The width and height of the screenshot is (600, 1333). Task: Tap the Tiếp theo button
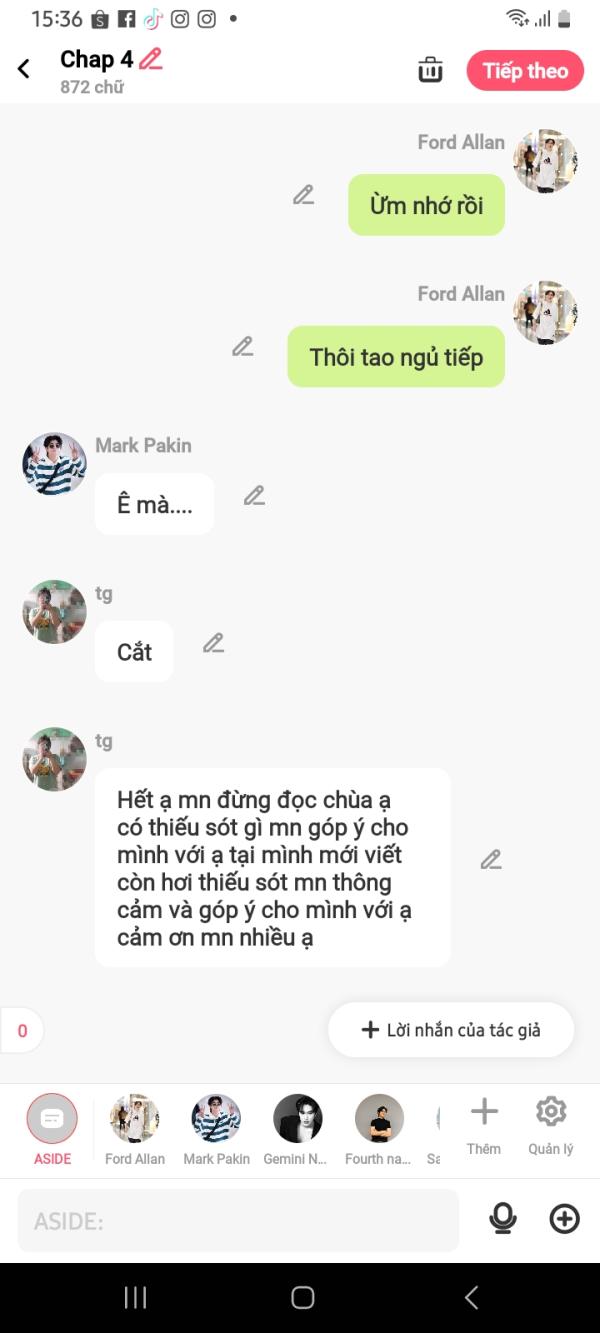pyautogui.click(x=525, y=71)
